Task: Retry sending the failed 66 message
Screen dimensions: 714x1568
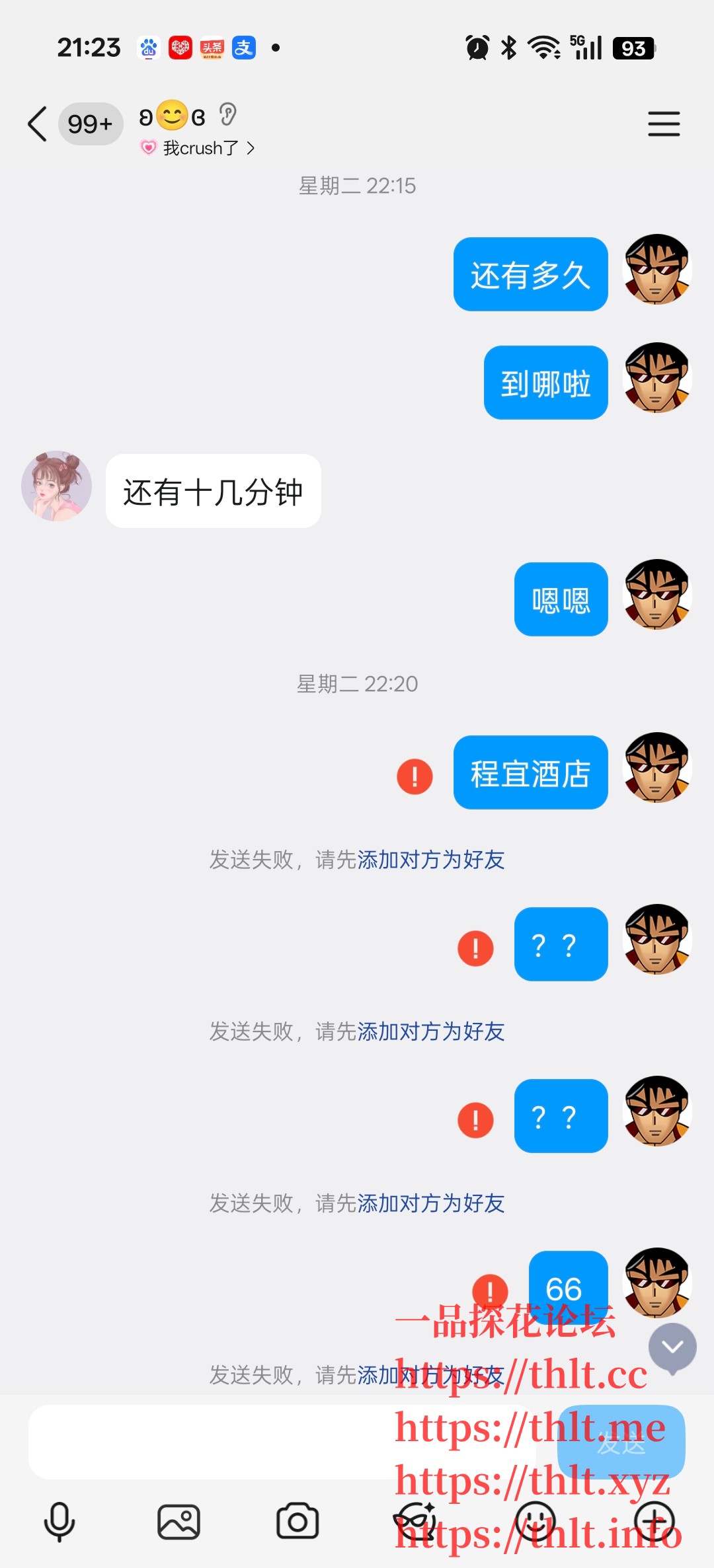Action: click(489, 1290)
